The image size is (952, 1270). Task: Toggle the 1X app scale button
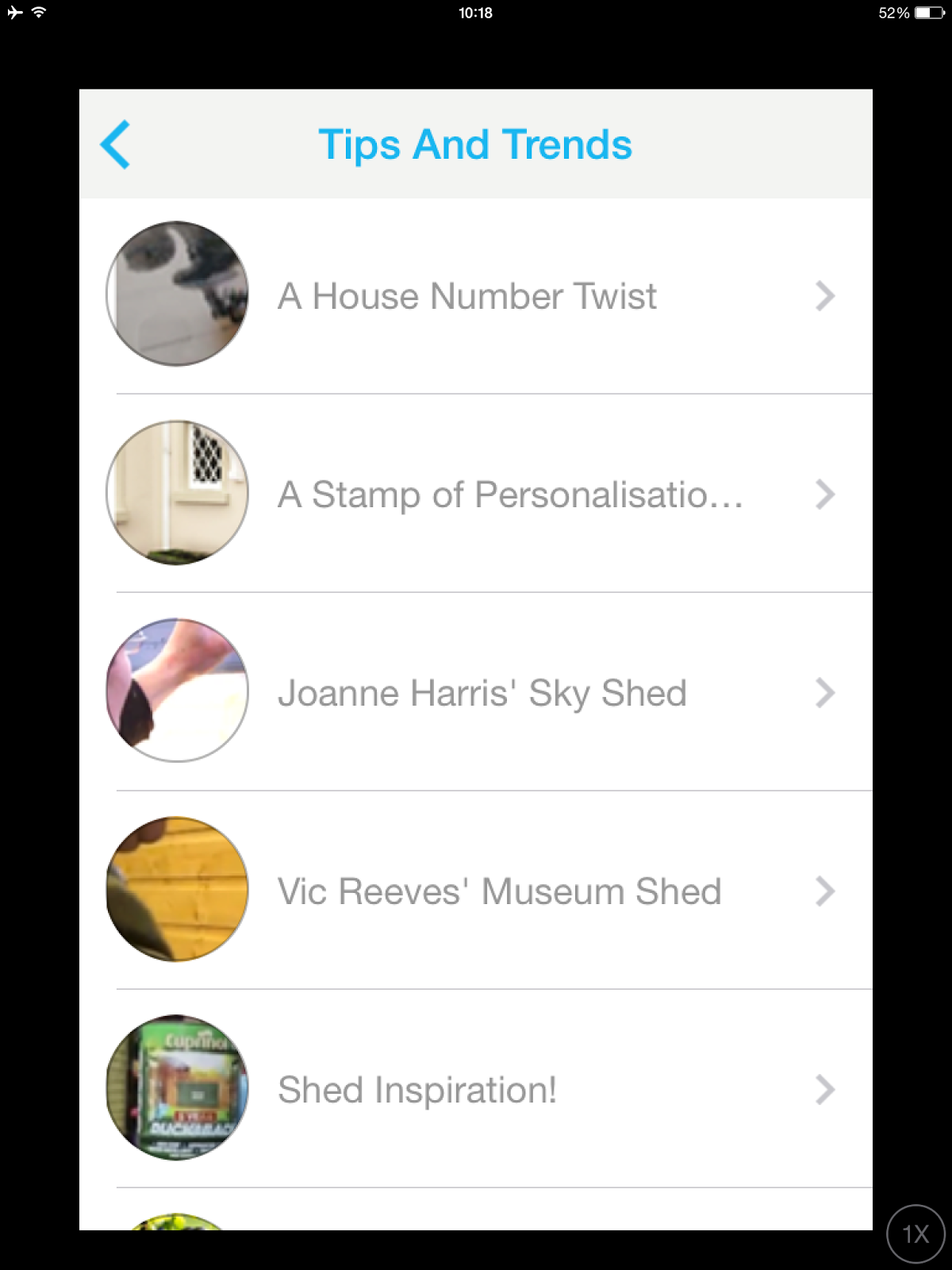click(916, 1233)
